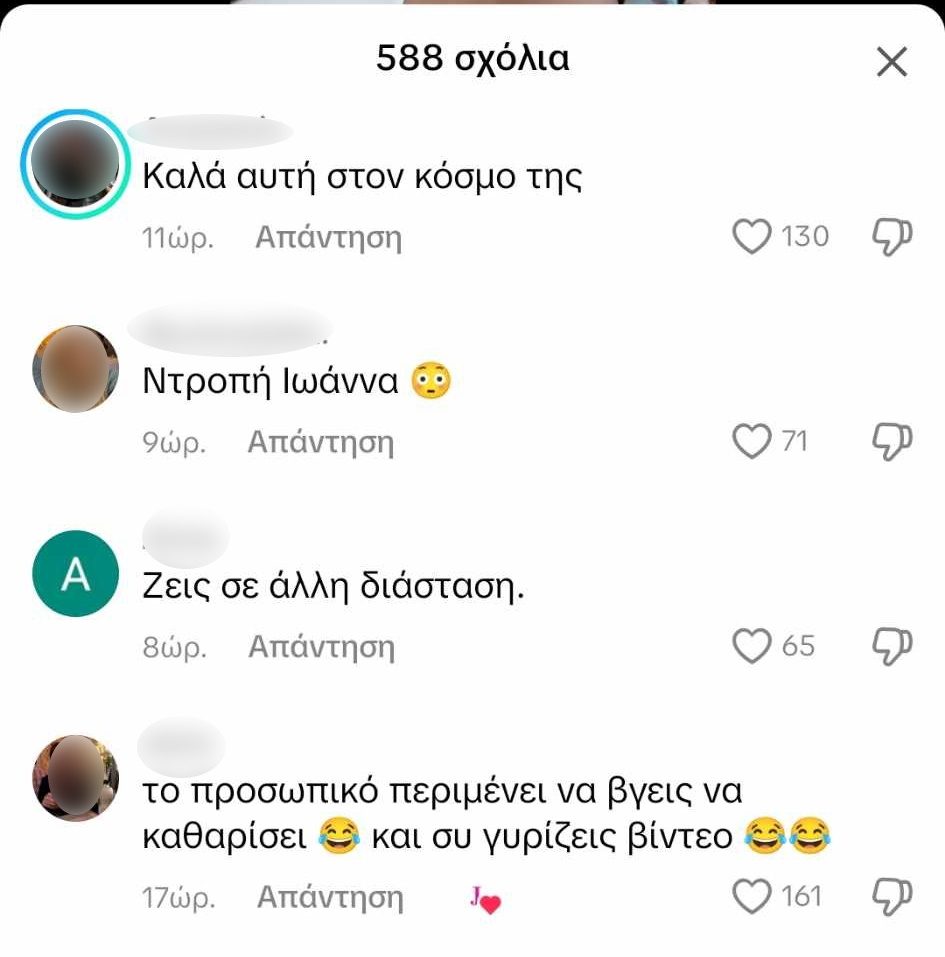Image resolution: width=945 pixels, height=957 pixels.
Task: Like the comment 'Καλά αυτή στον κόσμο της'
Action: pyautogui.click(x=751, y=237)
